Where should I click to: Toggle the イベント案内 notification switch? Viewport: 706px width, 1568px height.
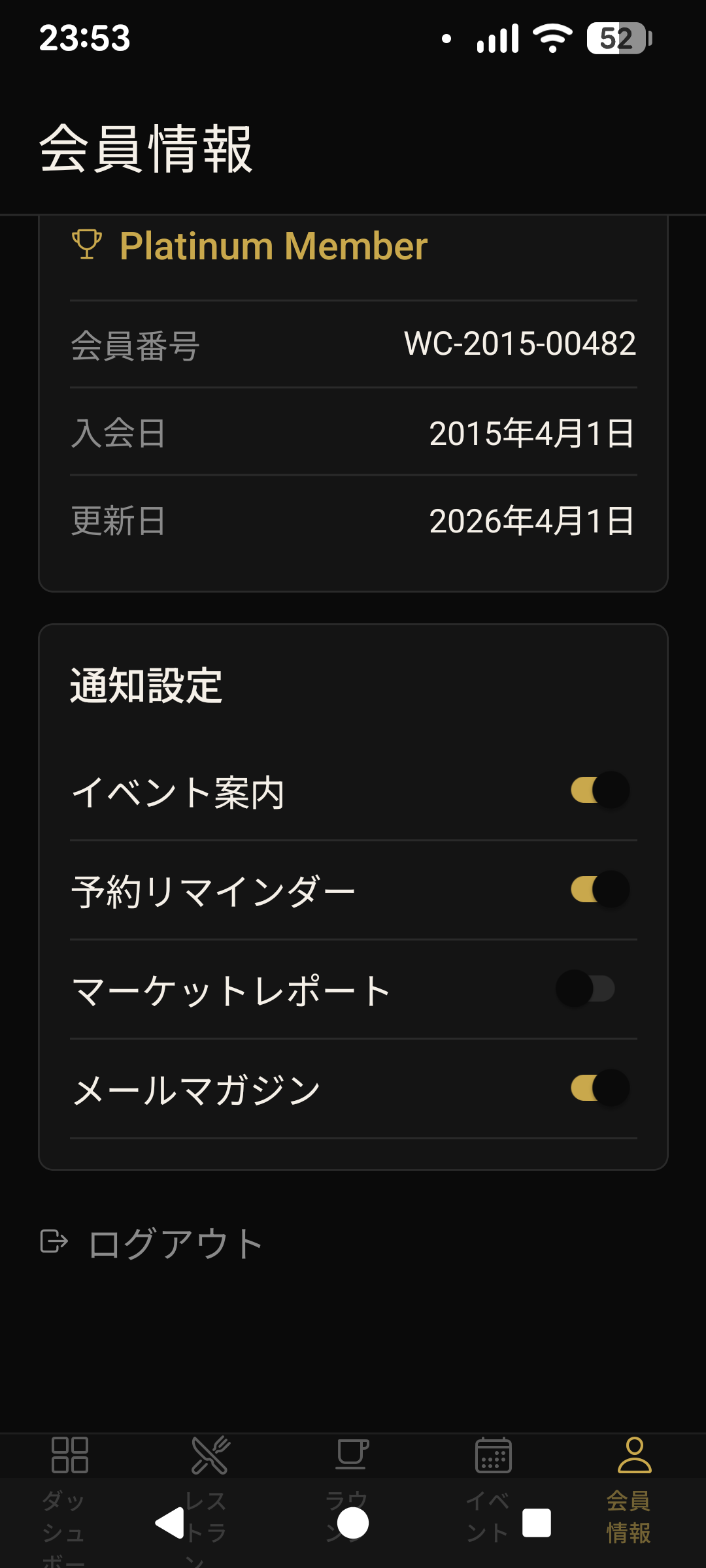(x=599, y=790)
